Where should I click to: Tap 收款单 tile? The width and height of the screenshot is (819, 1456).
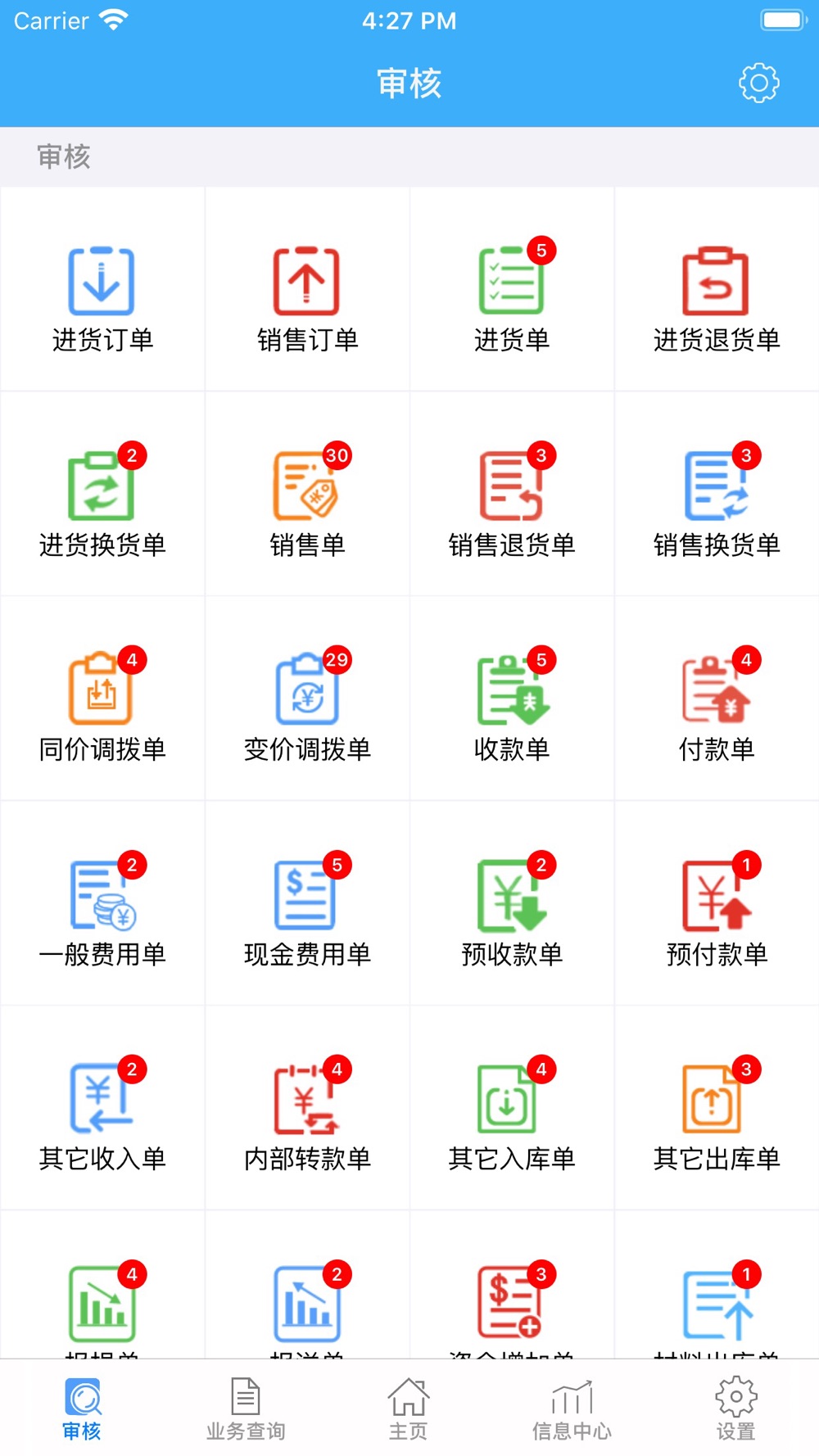[x=512, y=699]
